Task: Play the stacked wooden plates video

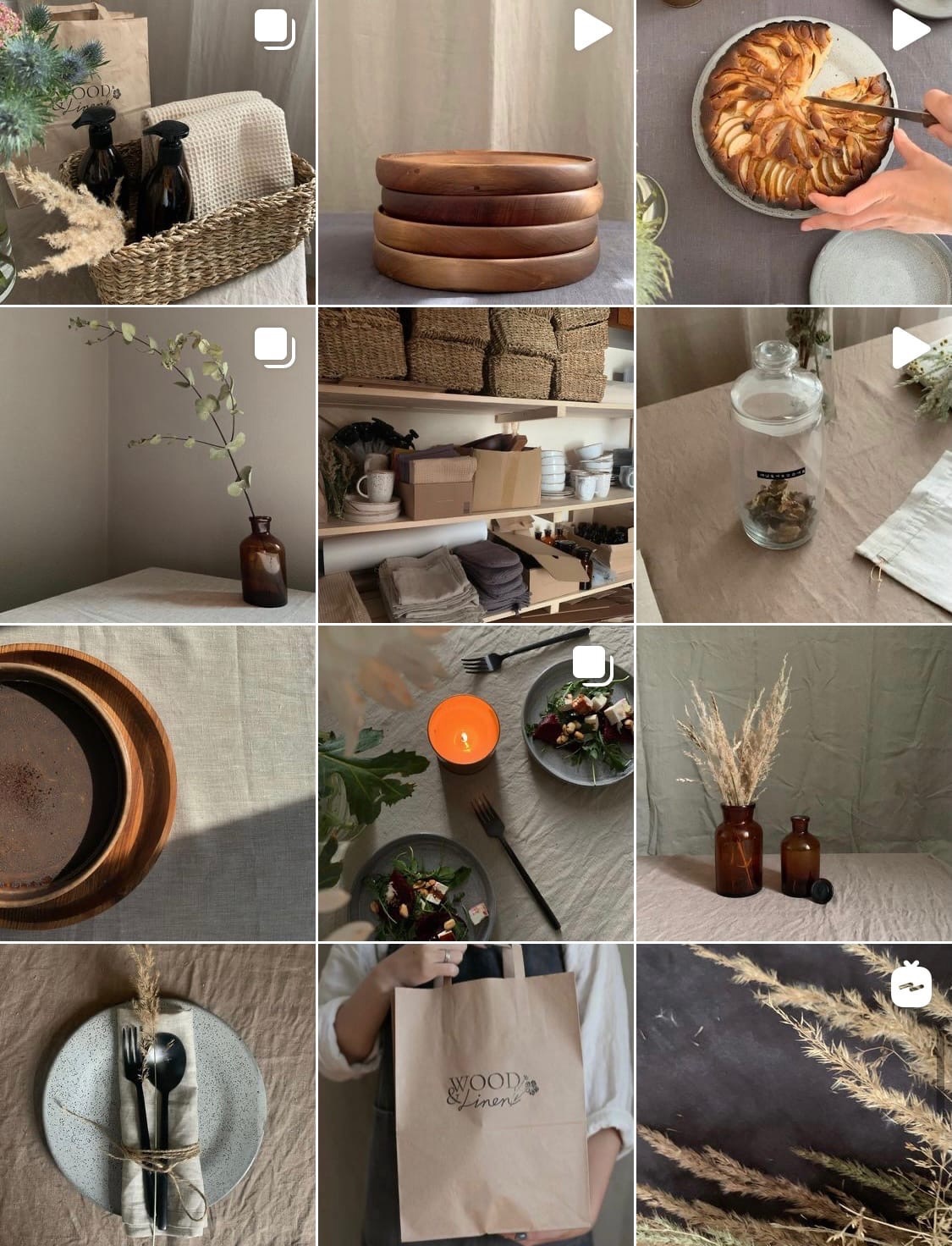Action: point(476,152)
